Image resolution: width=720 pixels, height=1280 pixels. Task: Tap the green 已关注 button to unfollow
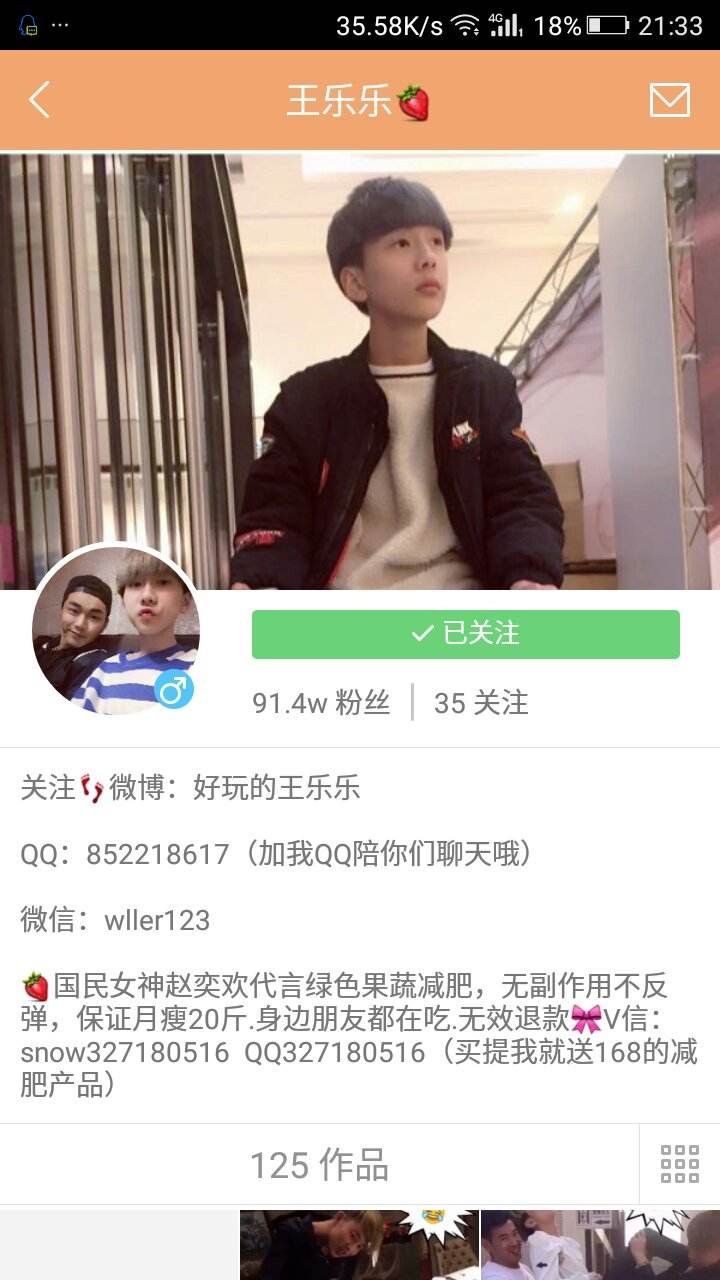tap(465, 634)
